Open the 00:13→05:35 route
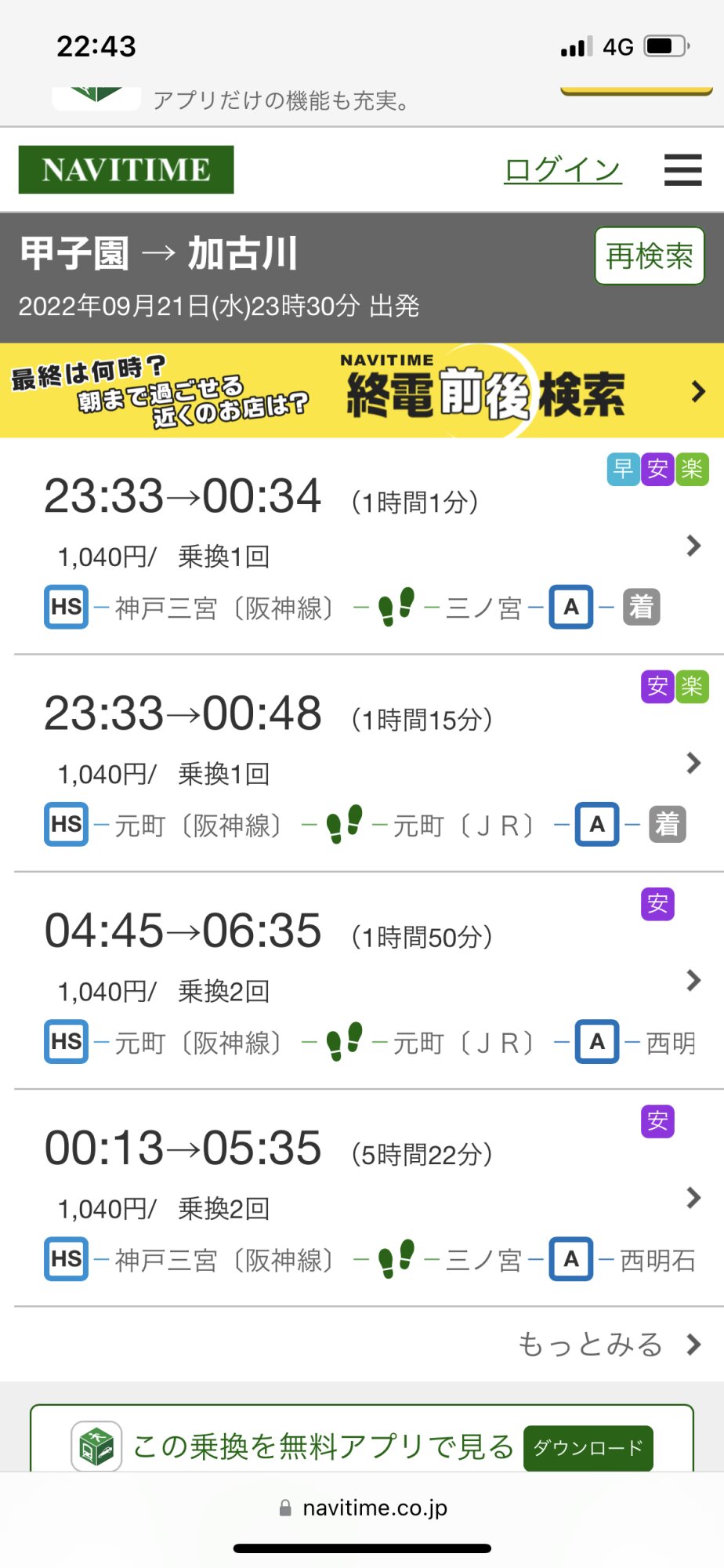The height and width of the screenshot is (1568, 724). coord(362,1197)
